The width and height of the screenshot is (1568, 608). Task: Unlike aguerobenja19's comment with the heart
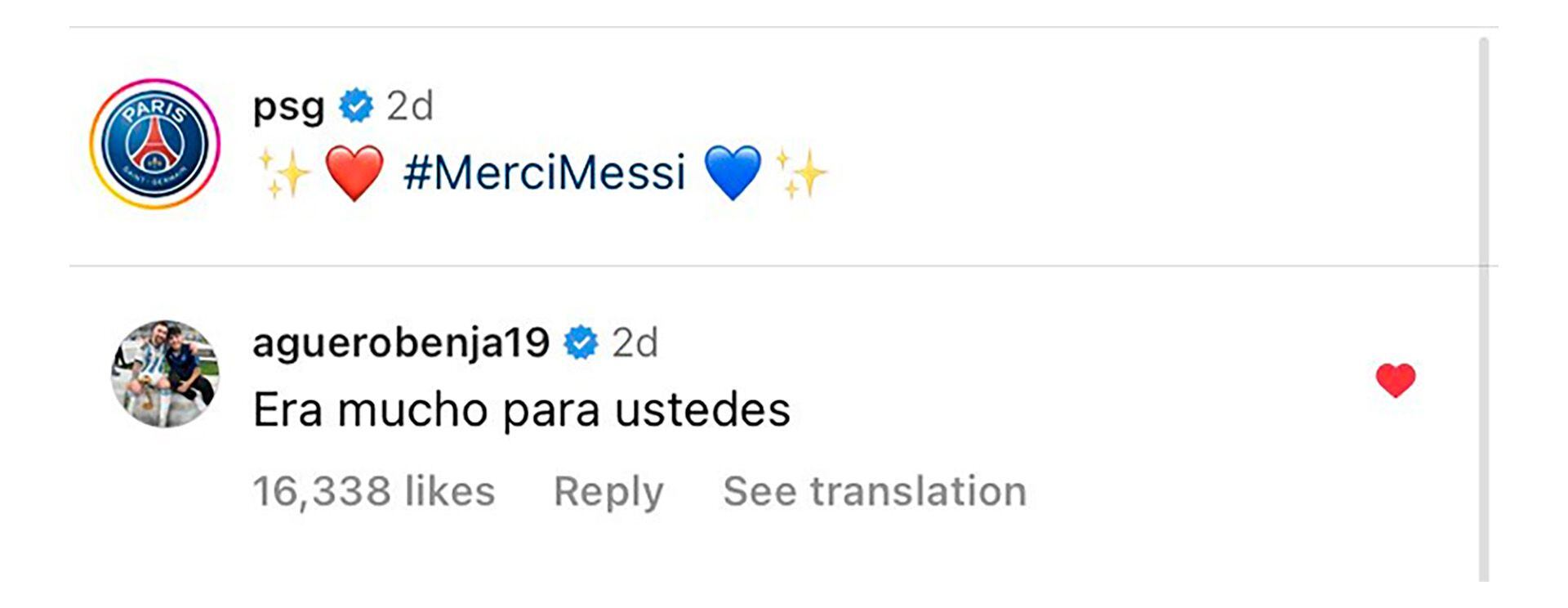tap(1395, 380)
